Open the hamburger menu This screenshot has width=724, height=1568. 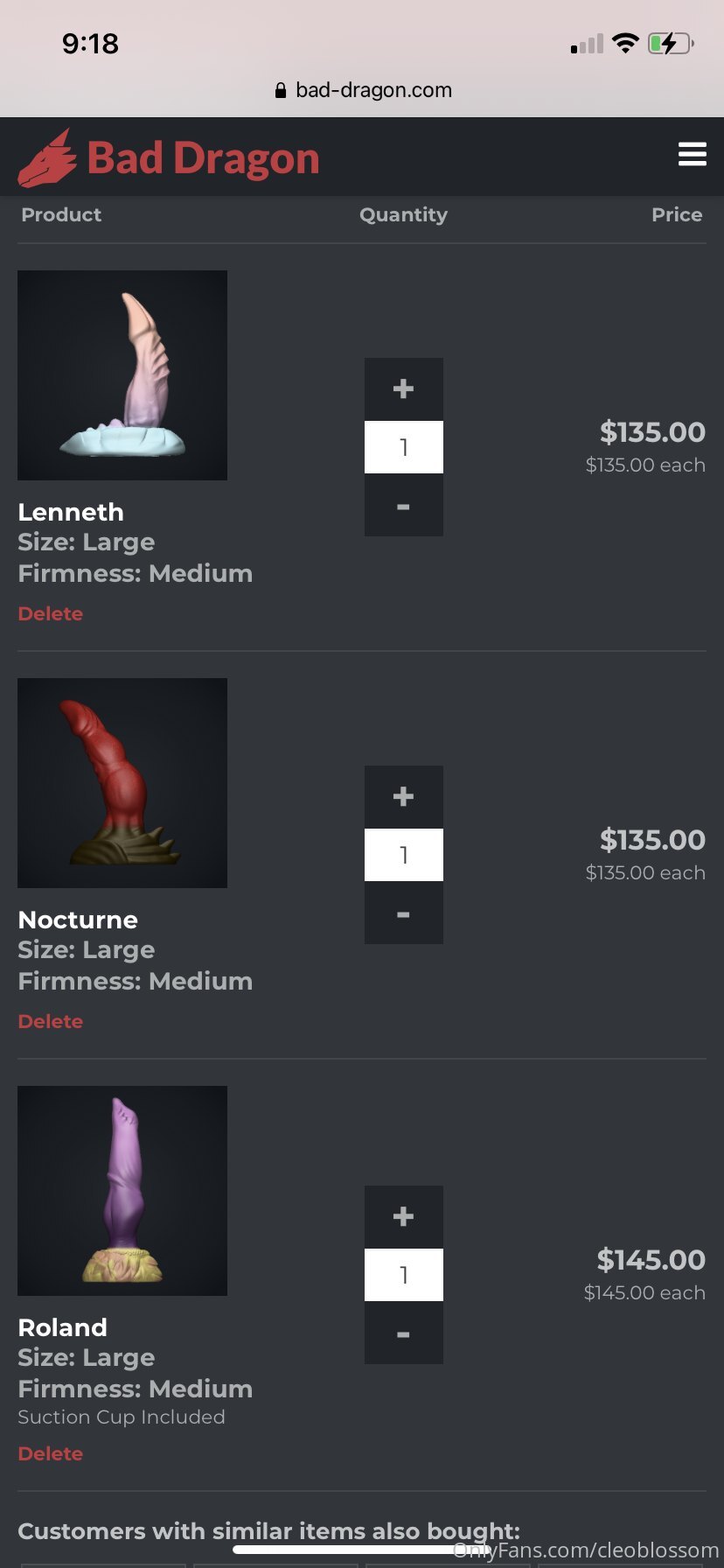coord(692,154)
